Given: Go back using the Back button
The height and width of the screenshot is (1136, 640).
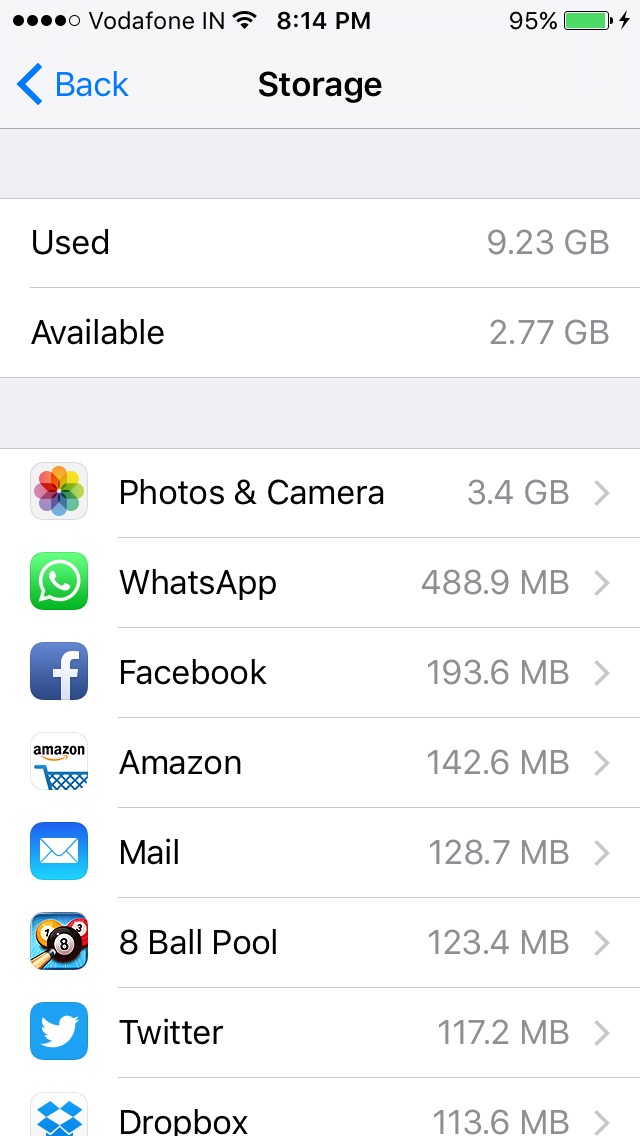Looking at the screenshot, I should pyautogui.click(x=72, y=84).
